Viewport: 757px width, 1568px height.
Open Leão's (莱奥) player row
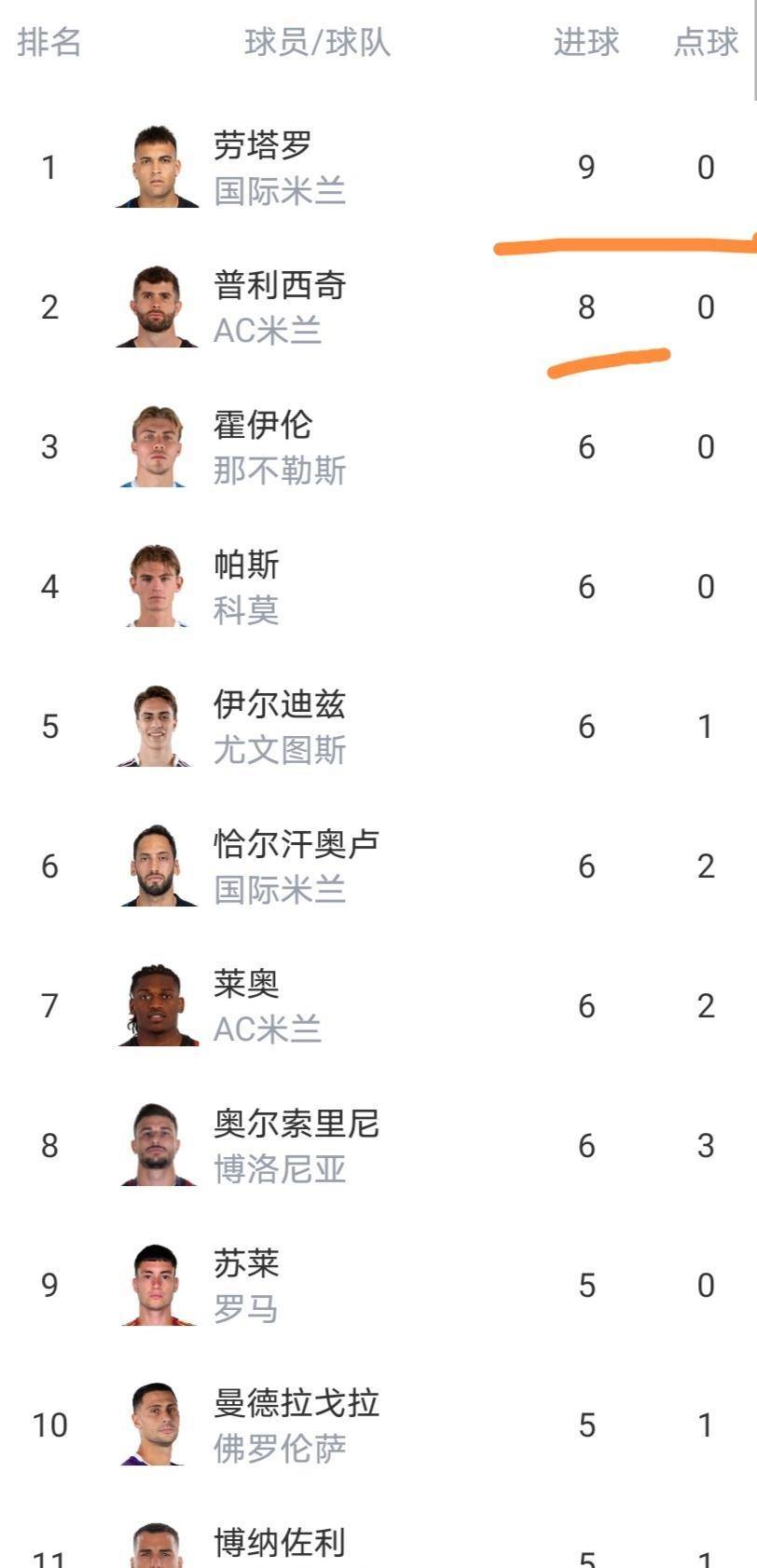tap(246, 985)
